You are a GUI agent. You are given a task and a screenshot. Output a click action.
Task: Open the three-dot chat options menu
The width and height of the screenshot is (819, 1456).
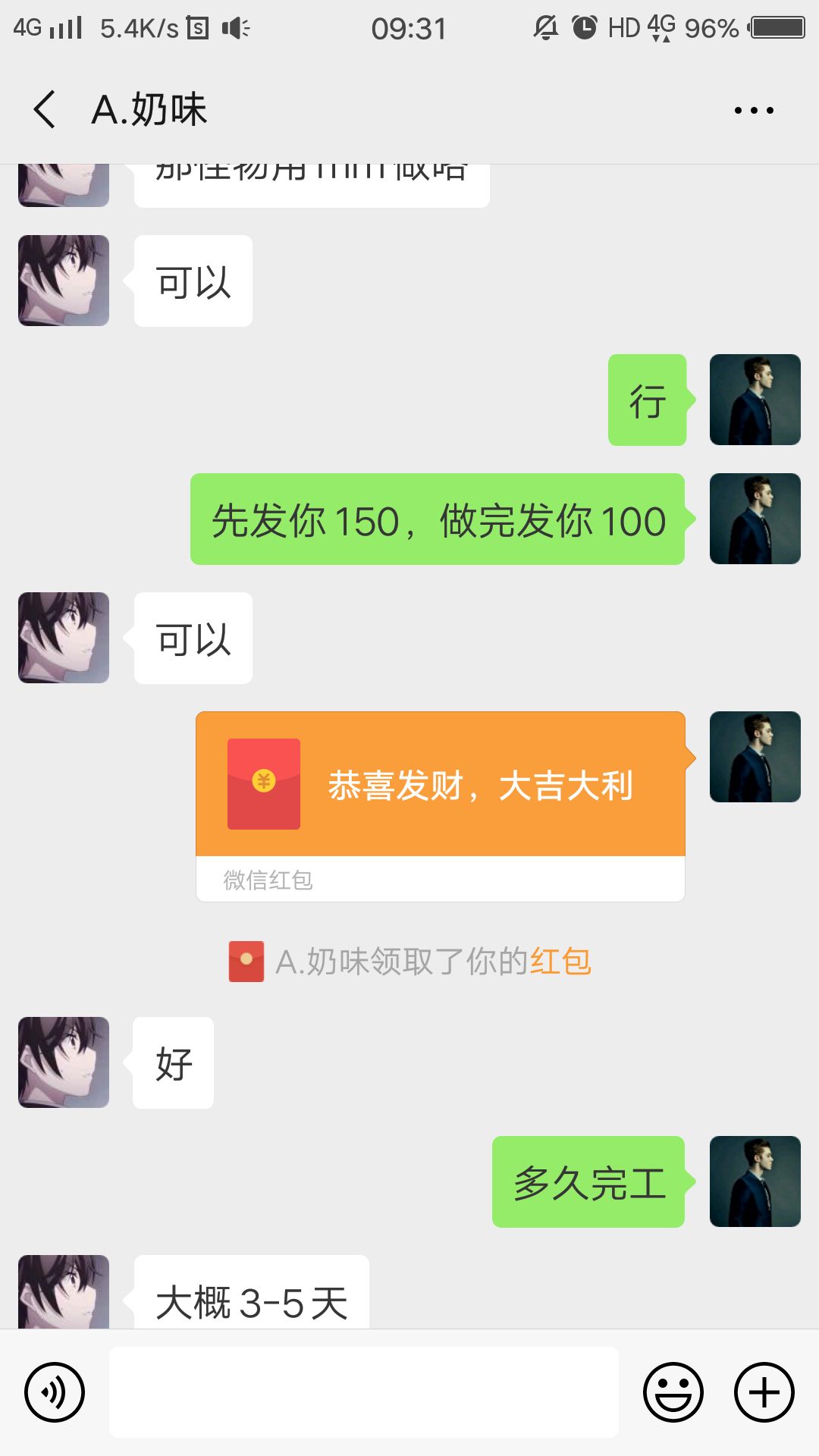754,111
